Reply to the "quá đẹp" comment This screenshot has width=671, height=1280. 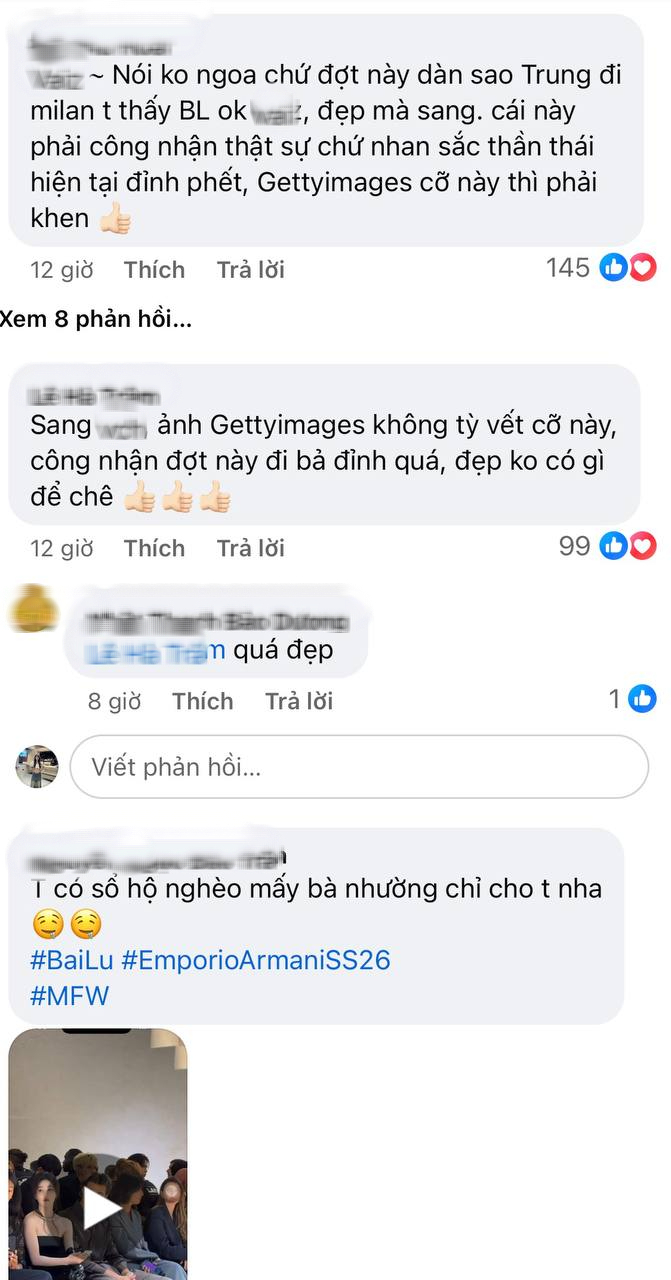pos(298,701)
